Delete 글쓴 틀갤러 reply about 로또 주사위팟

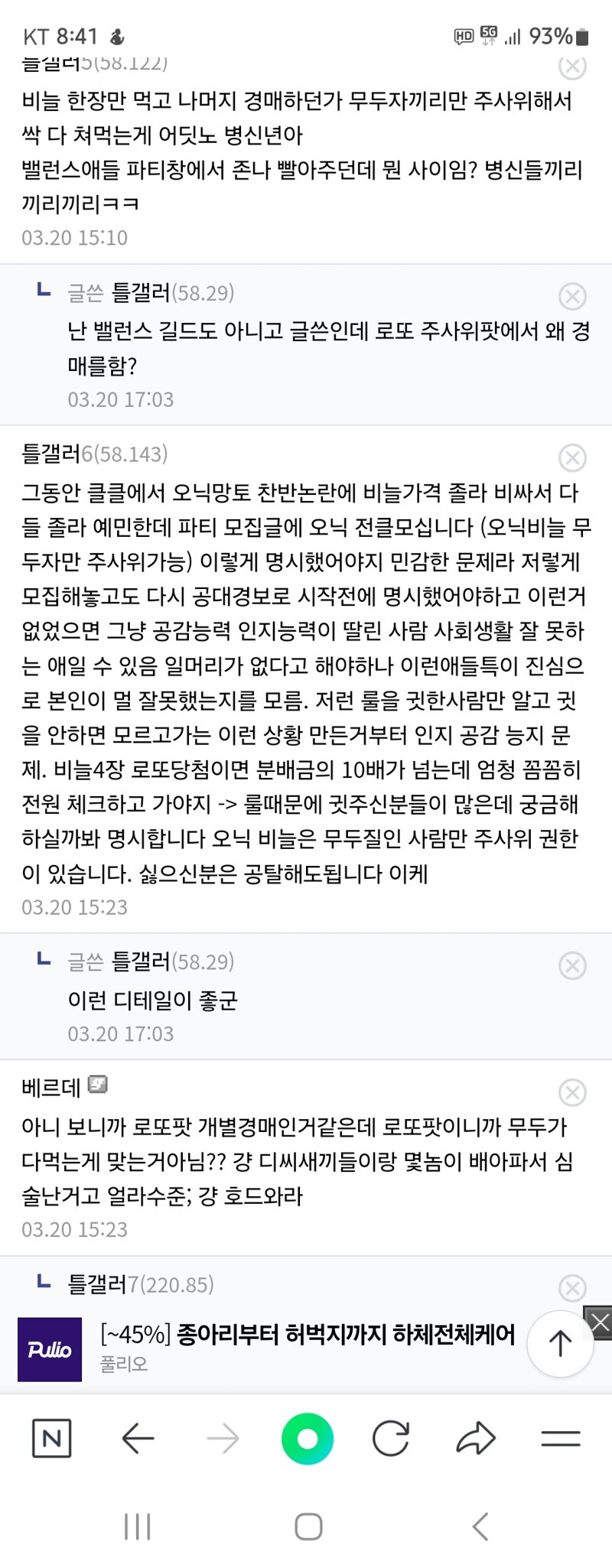click(x=572, y=296)
